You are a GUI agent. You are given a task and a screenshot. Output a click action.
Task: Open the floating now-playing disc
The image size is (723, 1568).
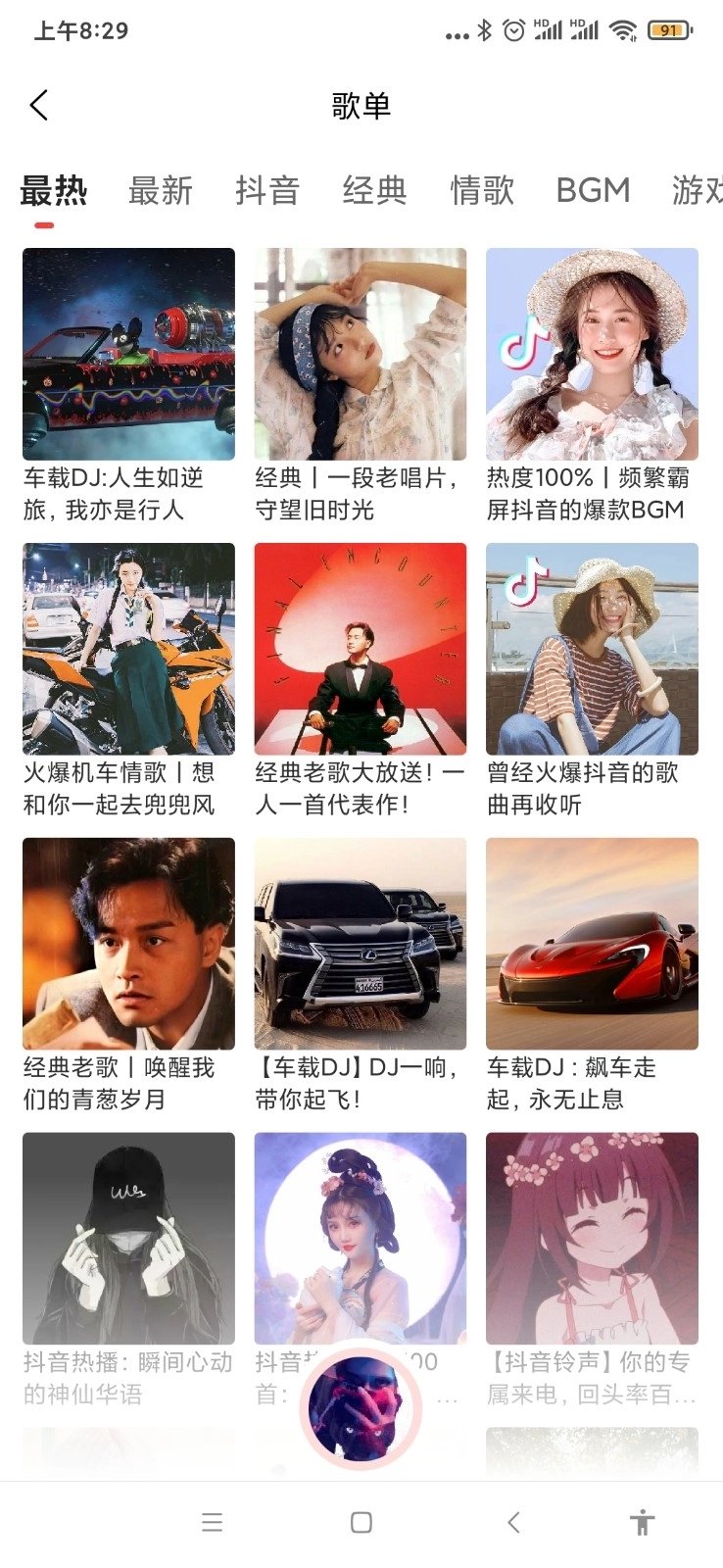pos(361,1407)
